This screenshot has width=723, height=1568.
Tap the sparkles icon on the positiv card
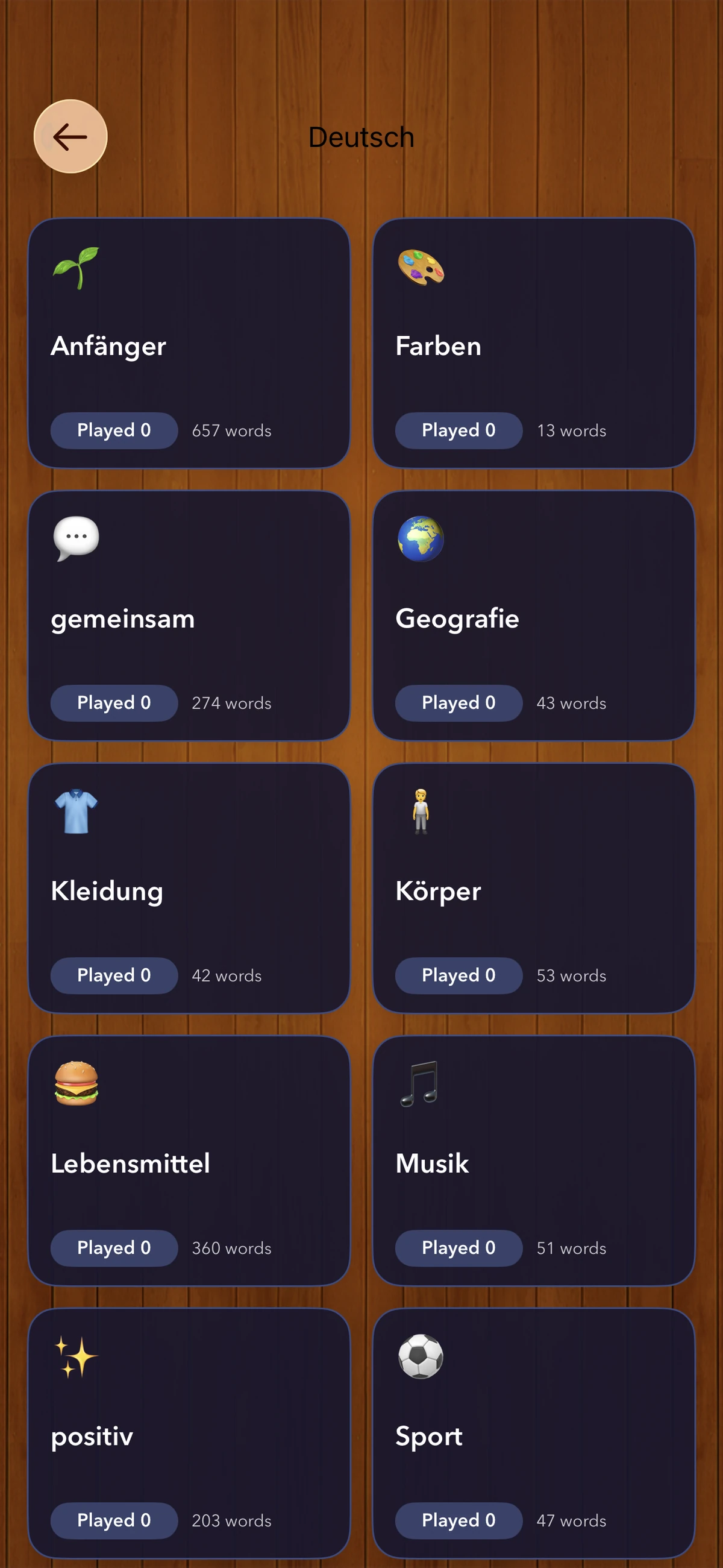(79, 1358)
